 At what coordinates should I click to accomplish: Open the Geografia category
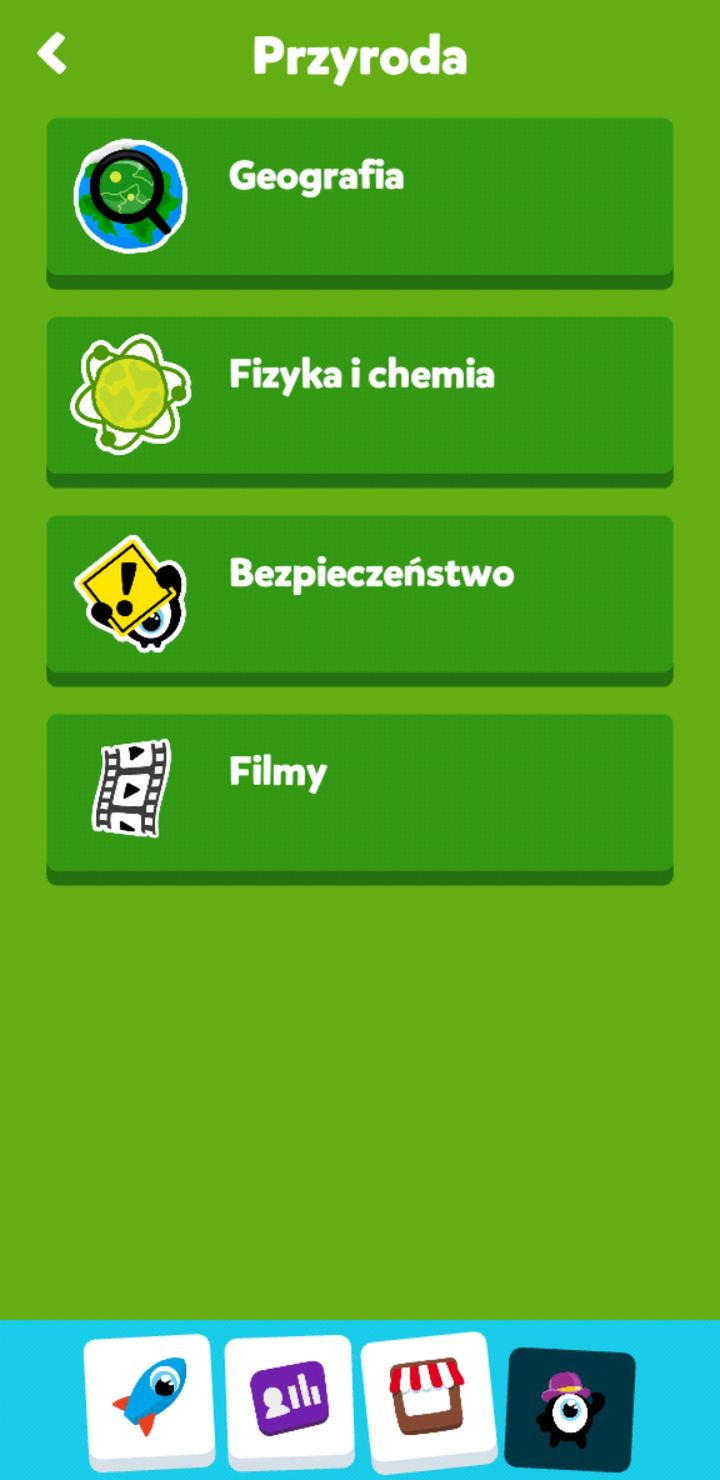click(360, 203)
